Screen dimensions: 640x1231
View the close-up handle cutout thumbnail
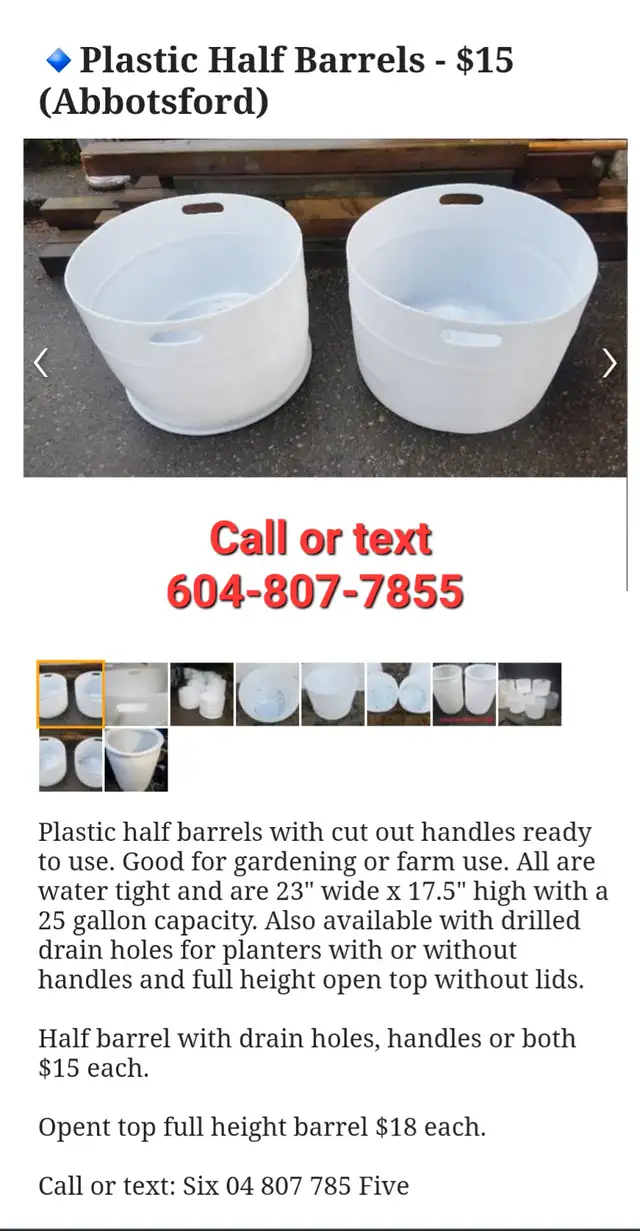(137, 694)
